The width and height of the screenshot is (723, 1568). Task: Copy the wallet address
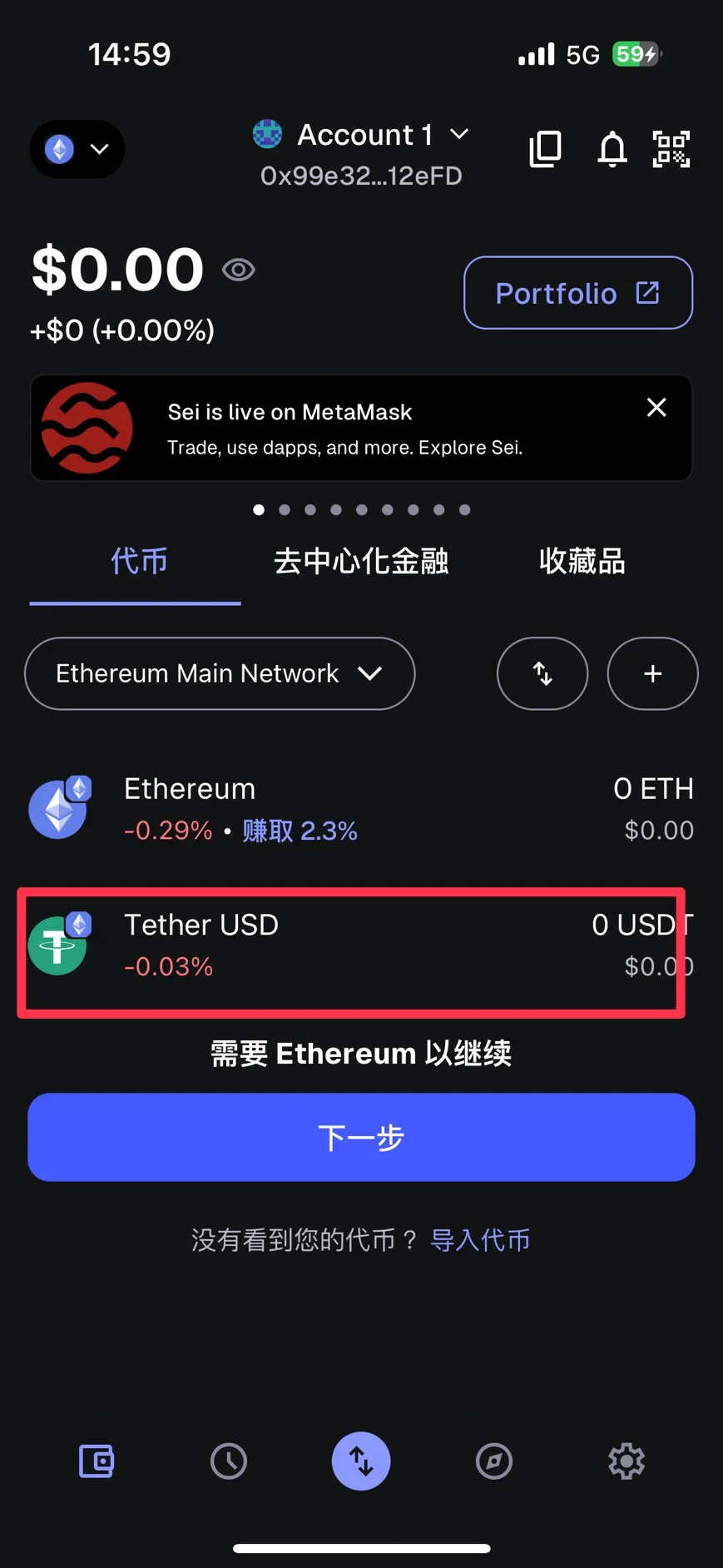(x=545, y=150)
